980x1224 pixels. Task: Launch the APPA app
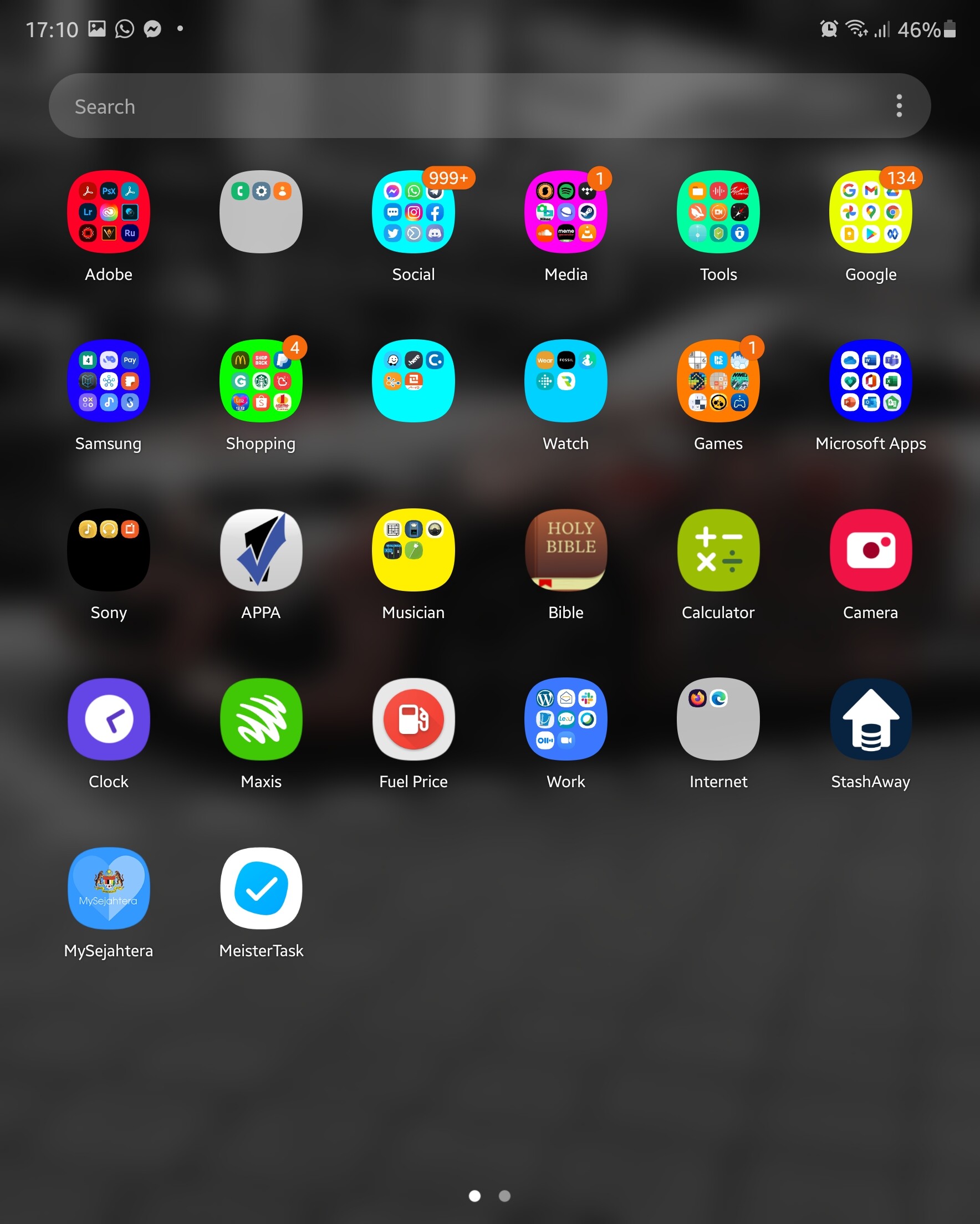(261, 549)
